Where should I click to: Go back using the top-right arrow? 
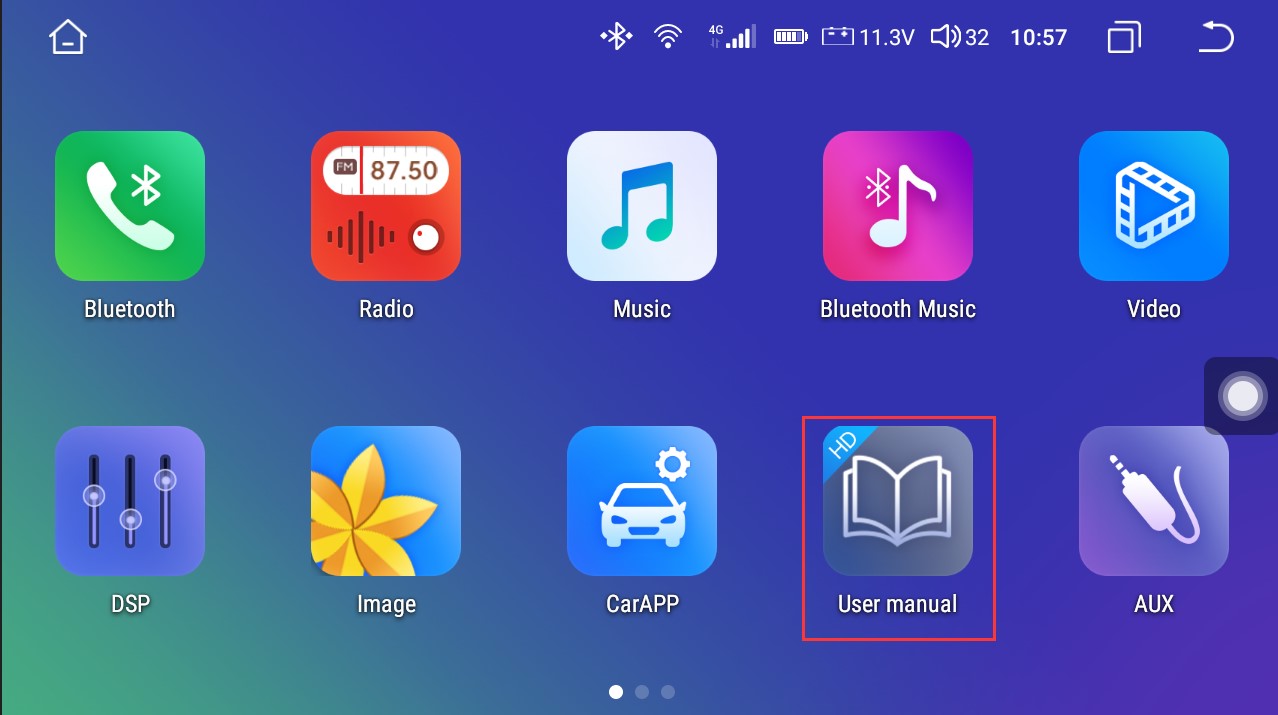pos(1216,38)
